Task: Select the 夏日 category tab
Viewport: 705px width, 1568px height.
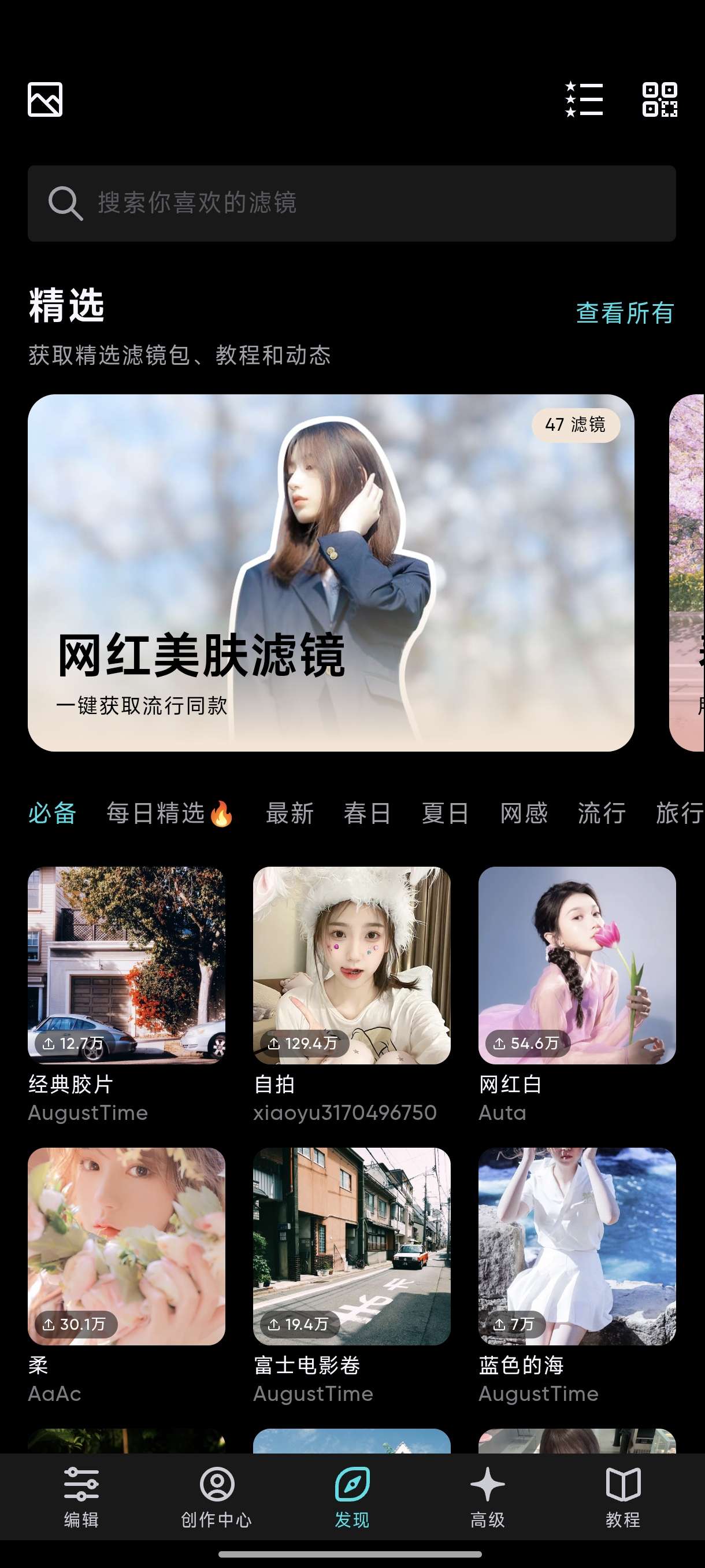Action: coord(446,813)
